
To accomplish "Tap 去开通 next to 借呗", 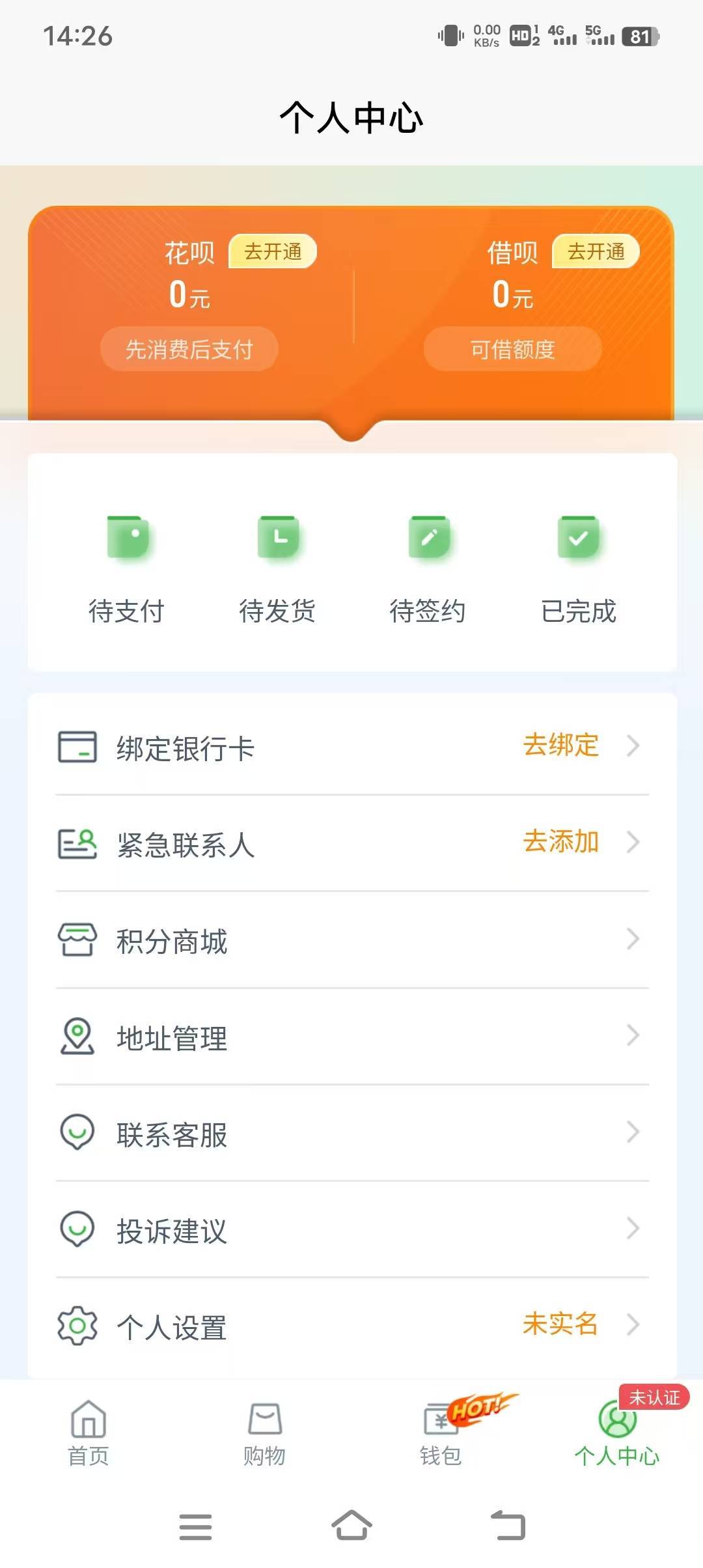I will point(596,251).
